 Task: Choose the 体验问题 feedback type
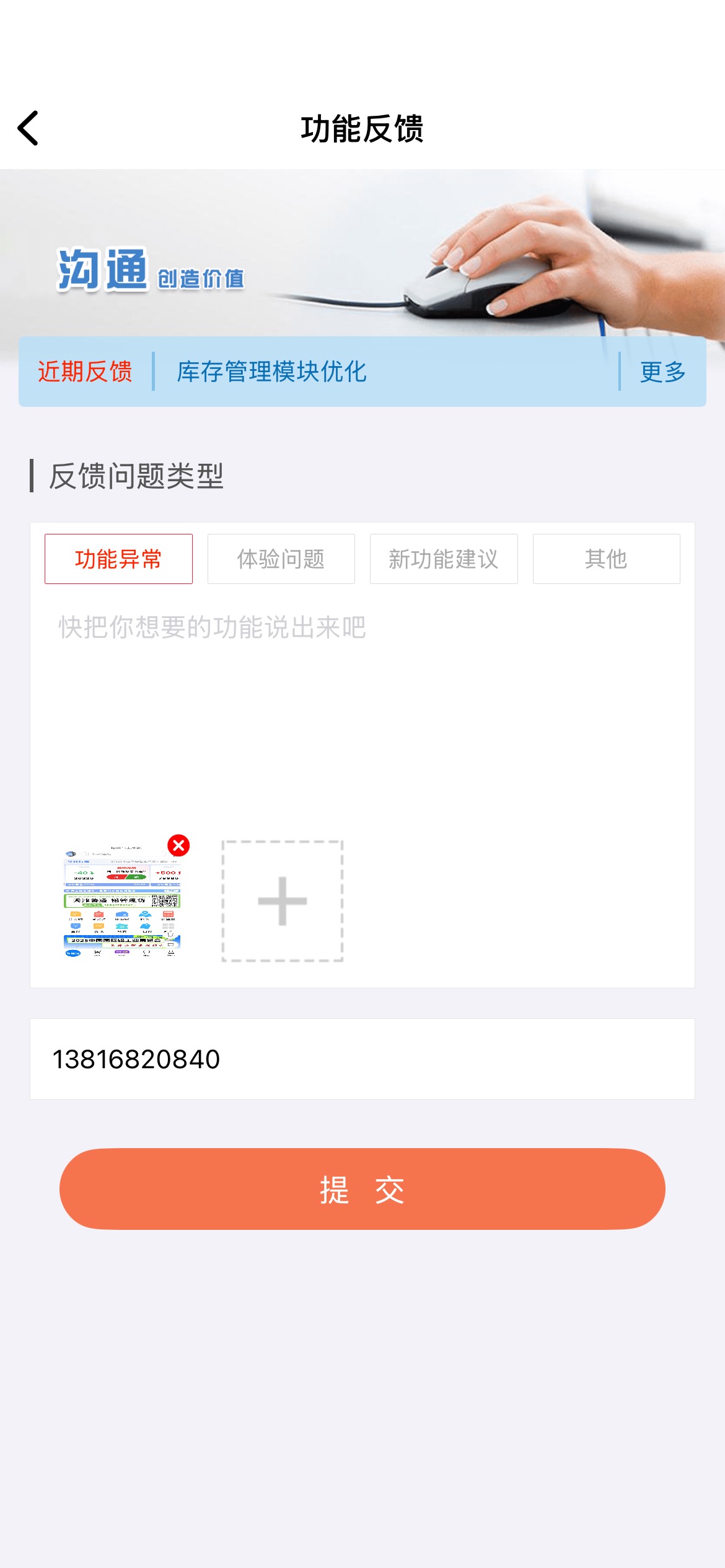[281, 559]
